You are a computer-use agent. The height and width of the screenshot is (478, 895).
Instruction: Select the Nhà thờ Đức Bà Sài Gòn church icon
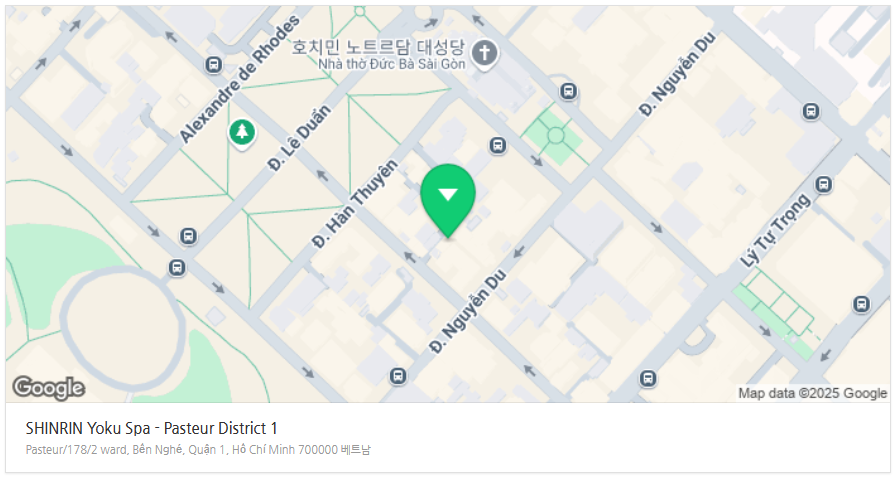pyautogui.click(x=485, y=53)
